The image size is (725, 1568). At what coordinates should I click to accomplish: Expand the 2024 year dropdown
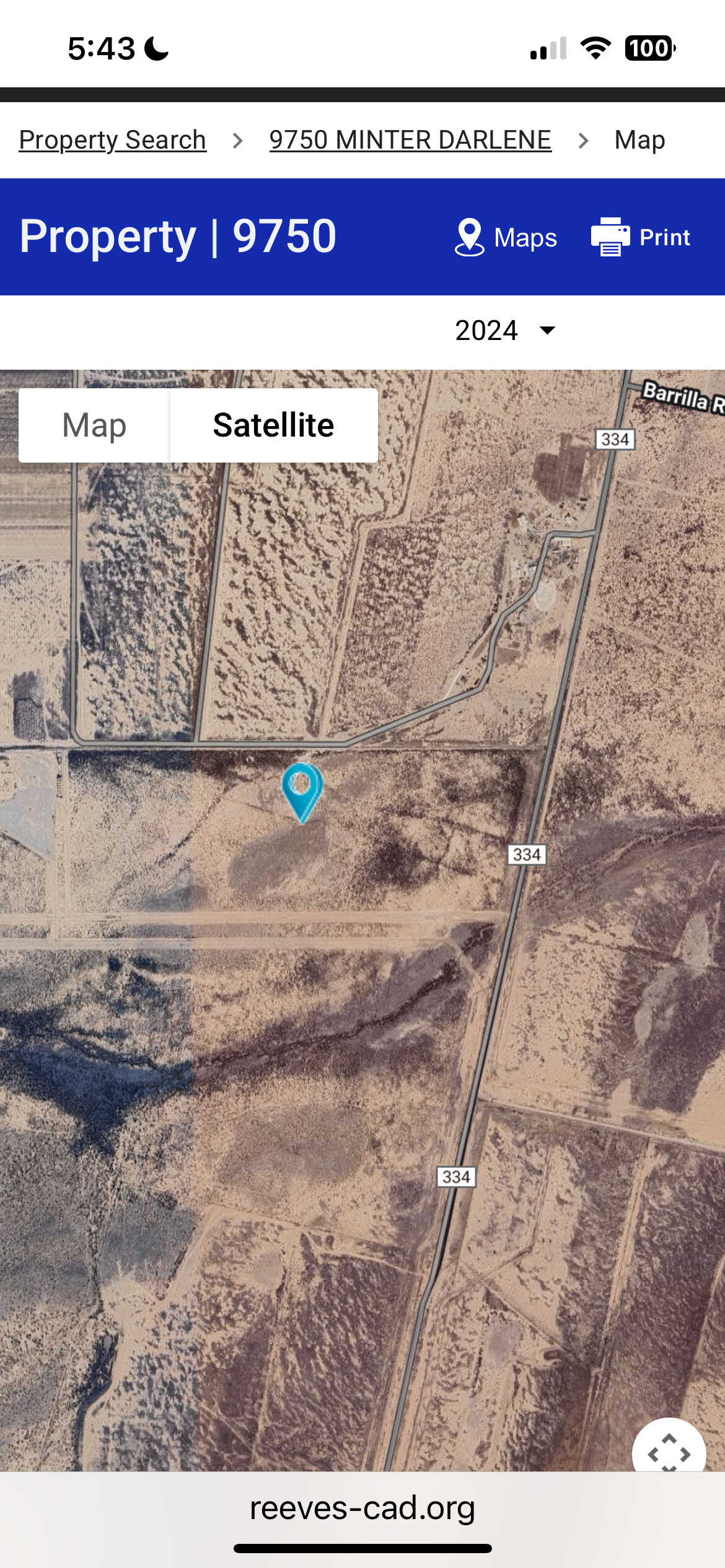coord(505,331)
